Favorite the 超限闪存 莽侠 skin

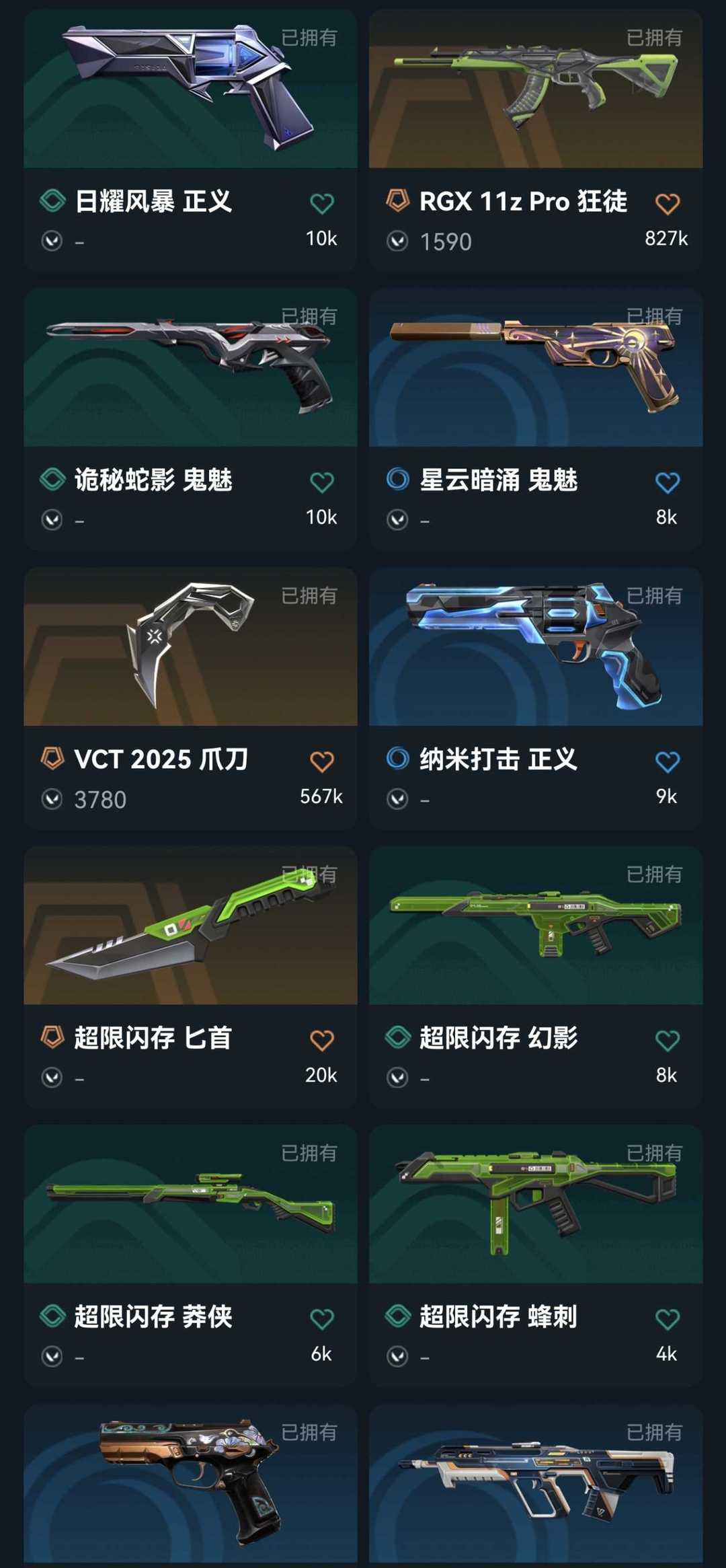click(322, 1319)
